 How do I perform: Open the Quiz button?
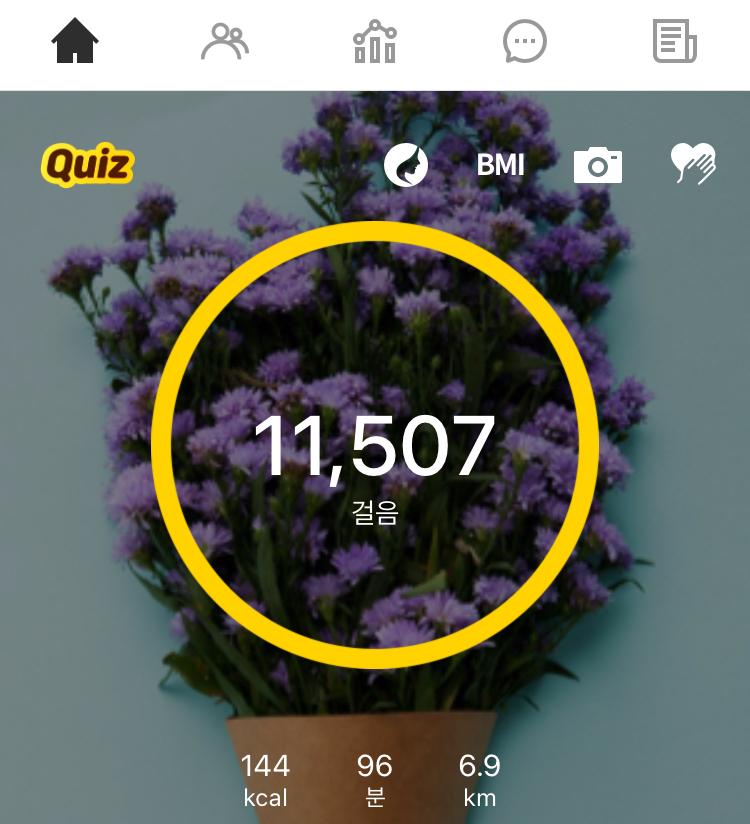pyautogui.click(x=87, y=165)
